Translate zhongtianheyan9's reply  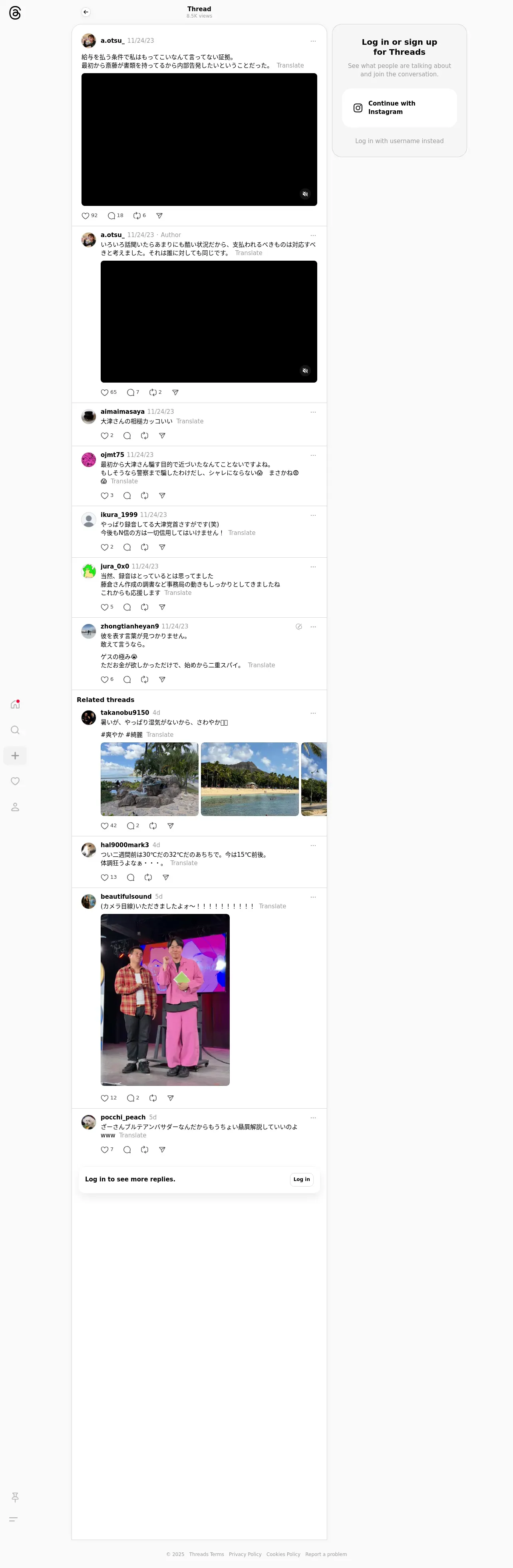point(261,665)
